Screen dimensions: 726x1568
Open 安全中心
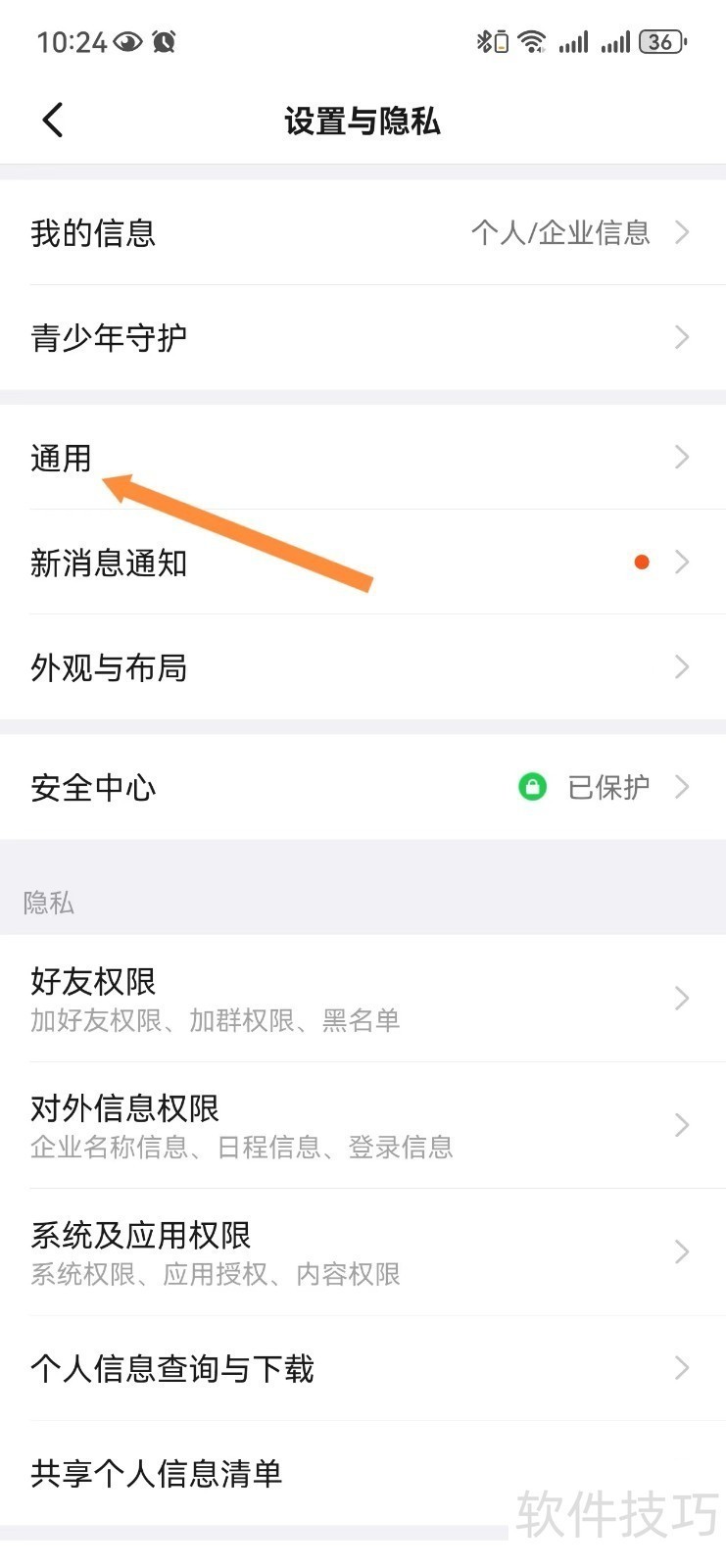pyautogui.click(x=363, y=787)
